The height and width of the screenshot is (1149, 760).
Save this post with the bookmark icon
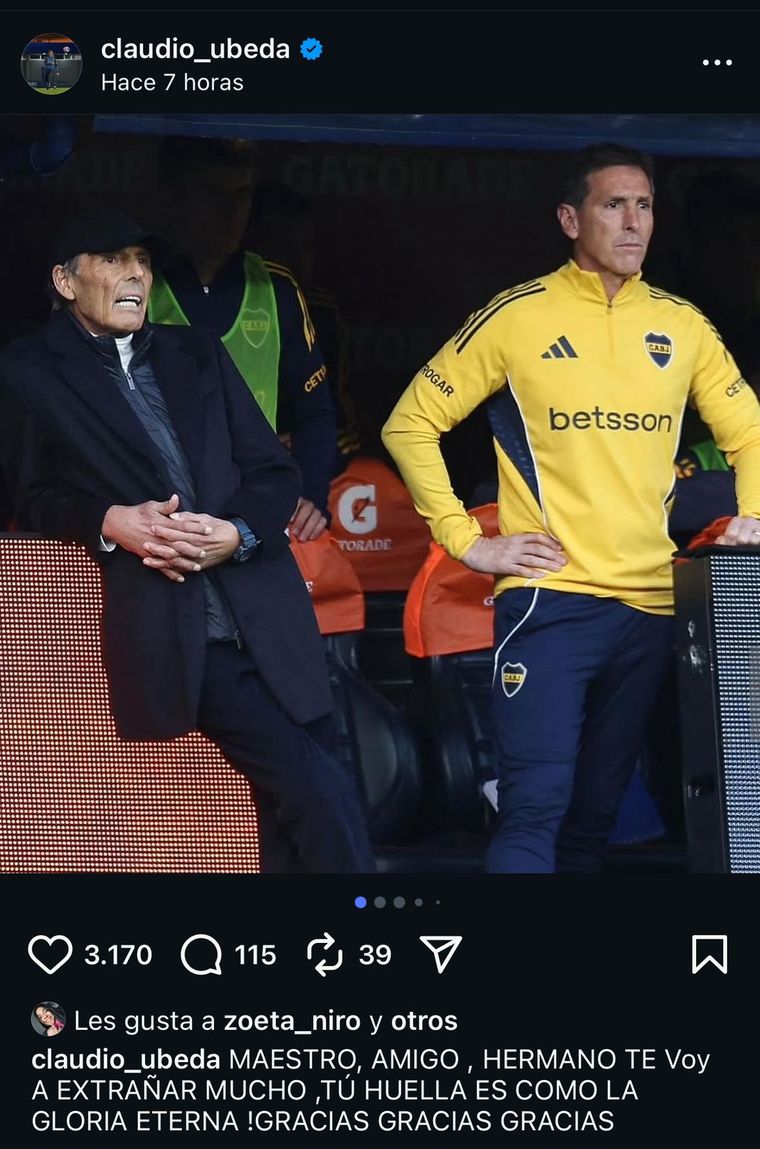tap(709, 954)
